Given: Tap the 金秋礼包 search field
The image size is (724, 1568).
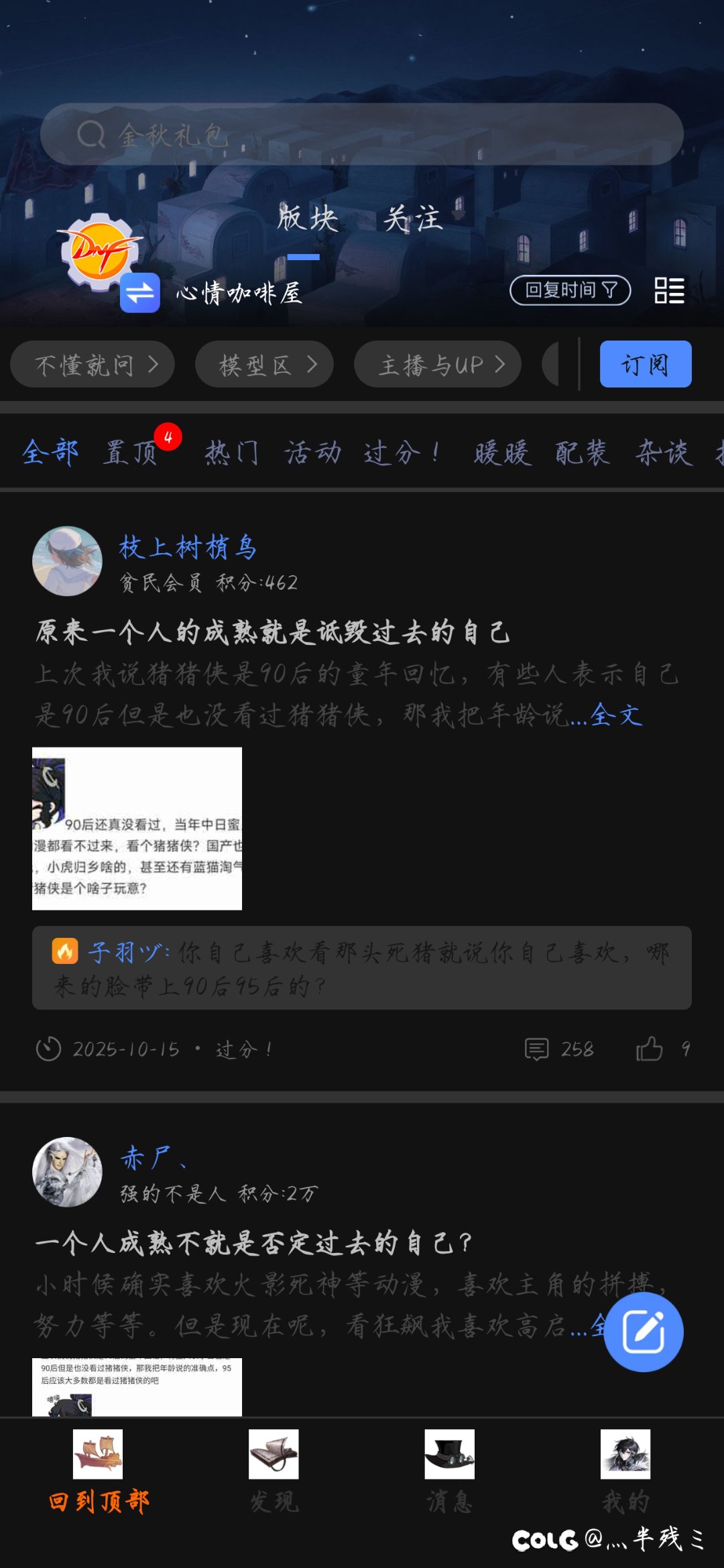Looking at the screenshot, I should click(x=362, y=133).
